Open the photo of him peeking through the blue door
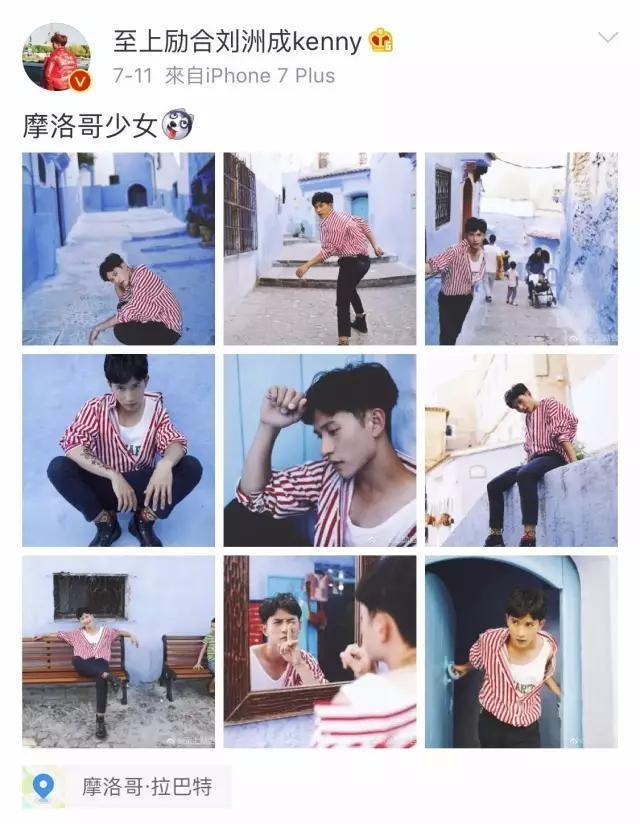This screenshot has height=824, width=640. tap(521, 651)
